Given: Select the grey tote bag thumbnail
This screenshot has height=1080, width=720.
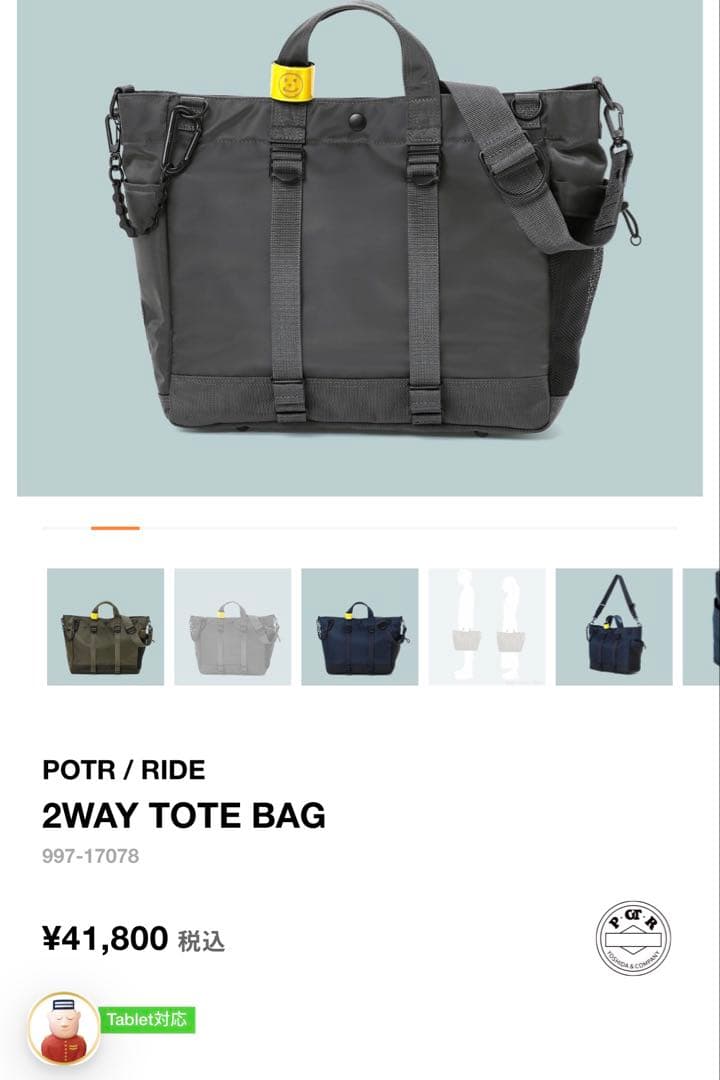Looking at the screenshot, I should (x=233, y=625).
